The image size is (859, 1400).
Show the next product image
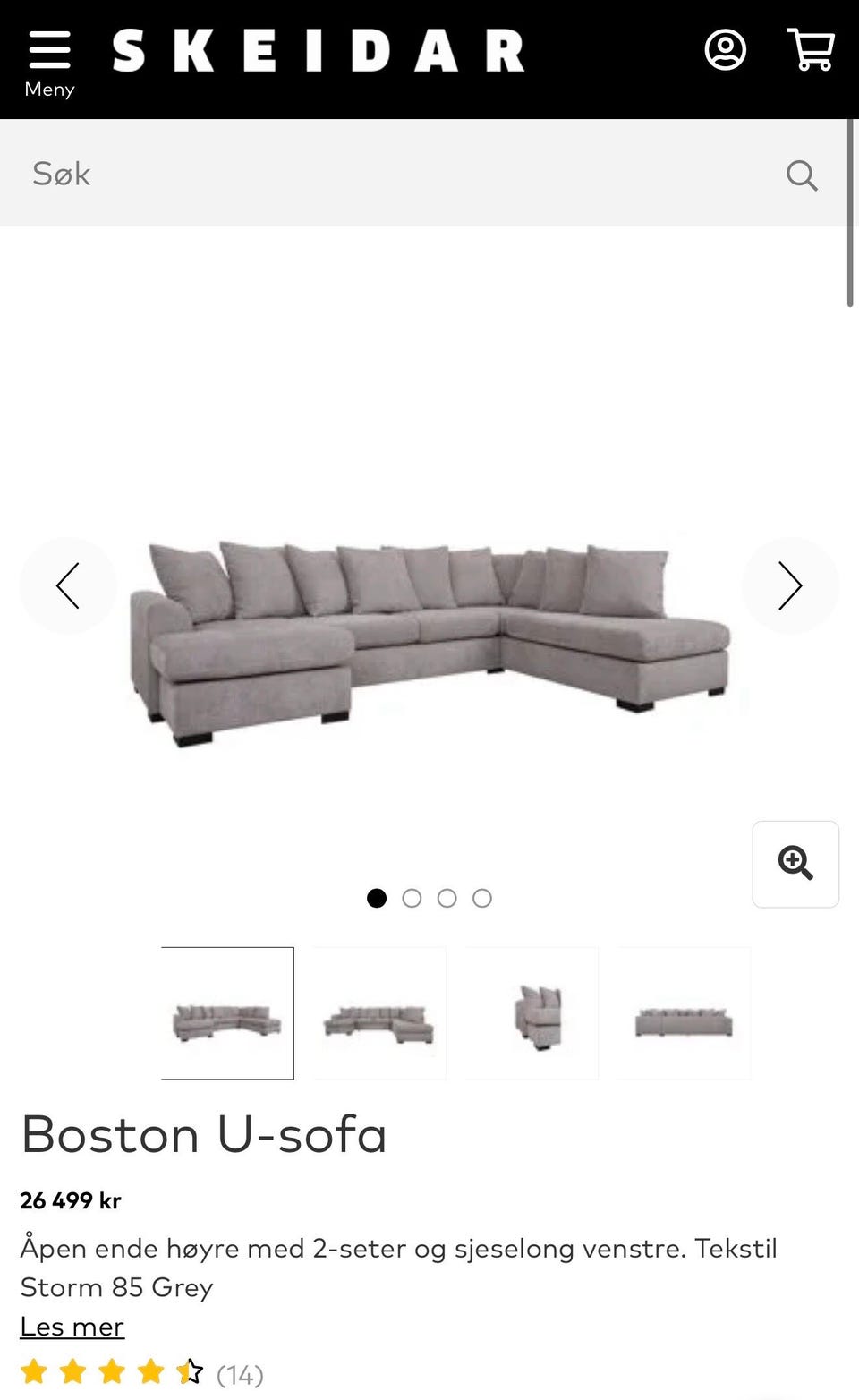790,585
